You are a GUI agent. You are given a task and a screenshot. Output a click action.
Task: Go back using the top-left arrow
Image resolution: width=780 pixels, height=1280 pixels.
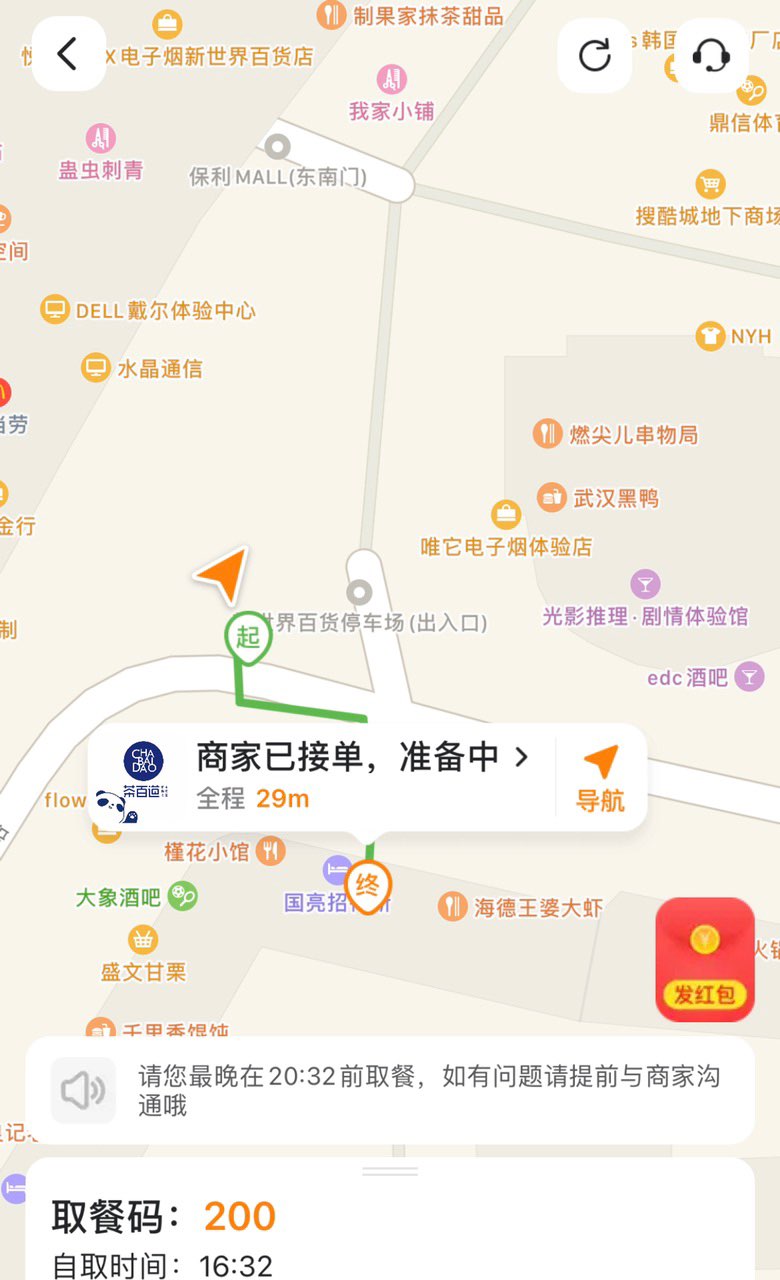point(68,54)
